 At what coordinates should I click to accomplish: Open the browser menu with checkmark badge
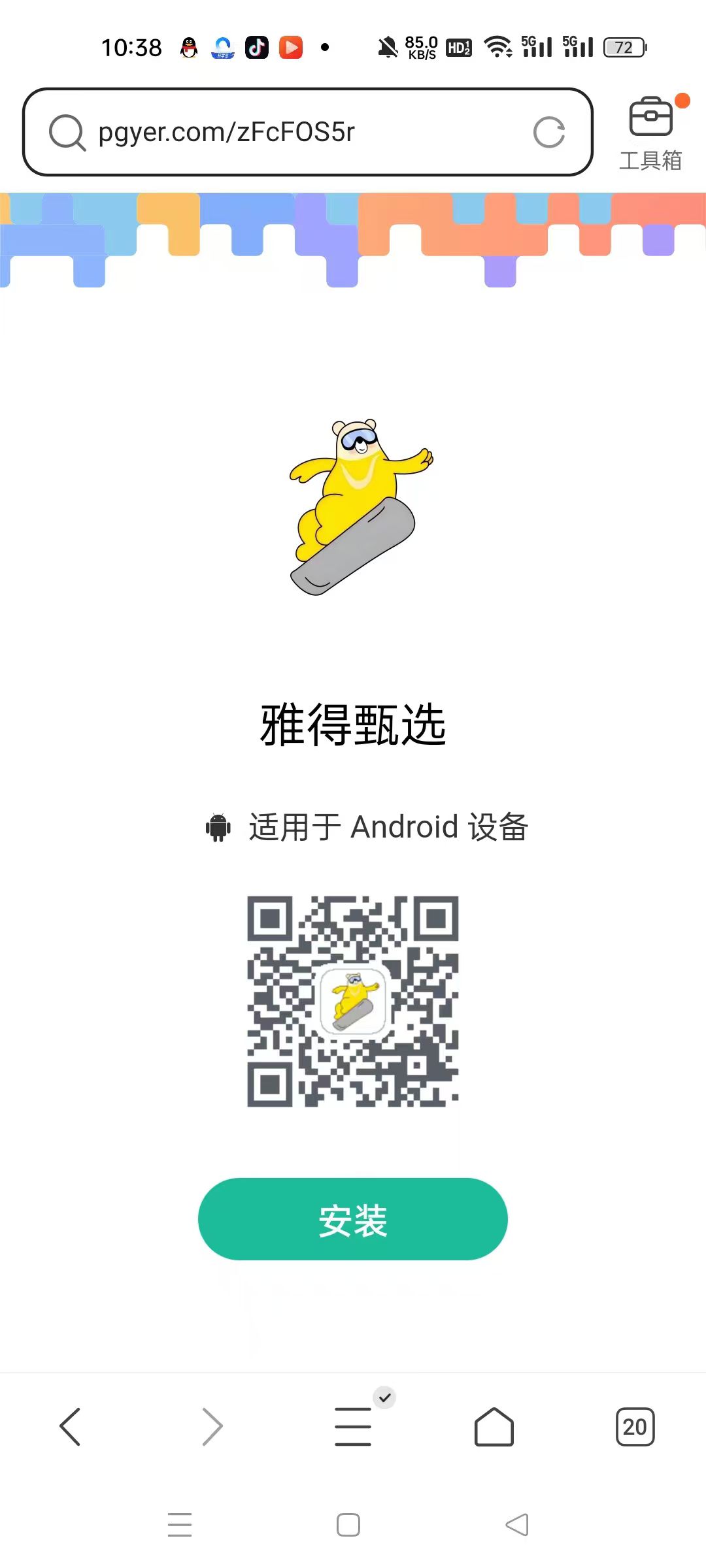(353, 1426)
